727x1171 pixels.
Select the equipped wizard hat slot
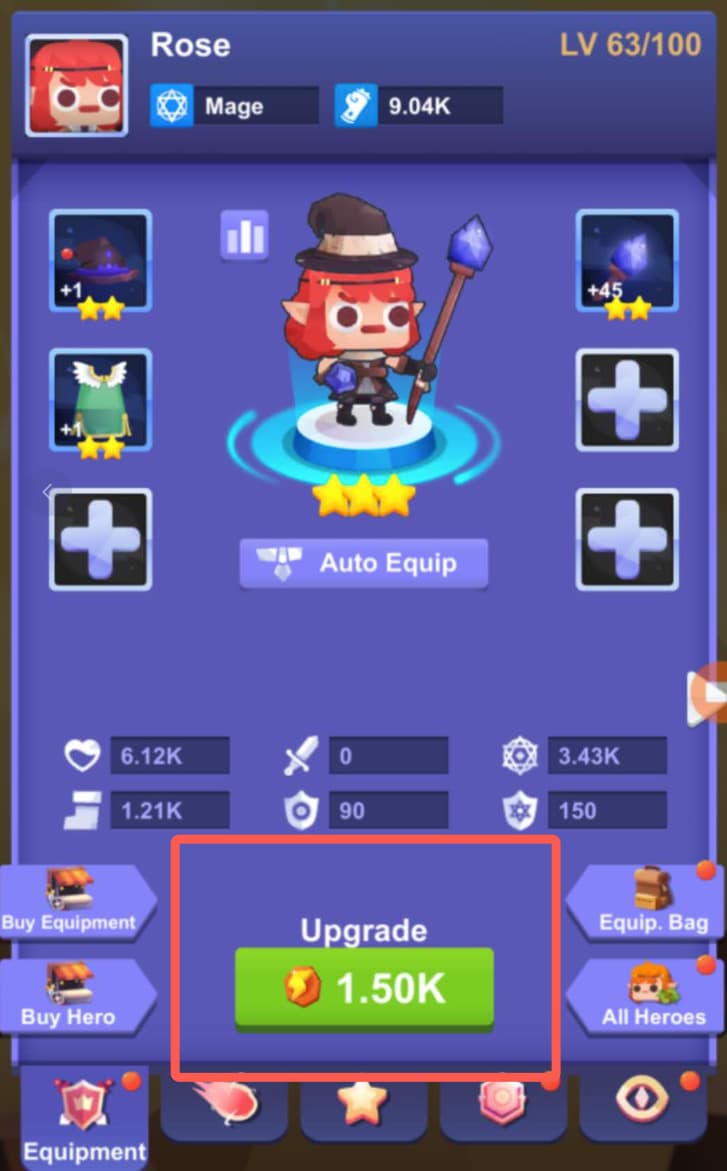(x=100, y=260)
